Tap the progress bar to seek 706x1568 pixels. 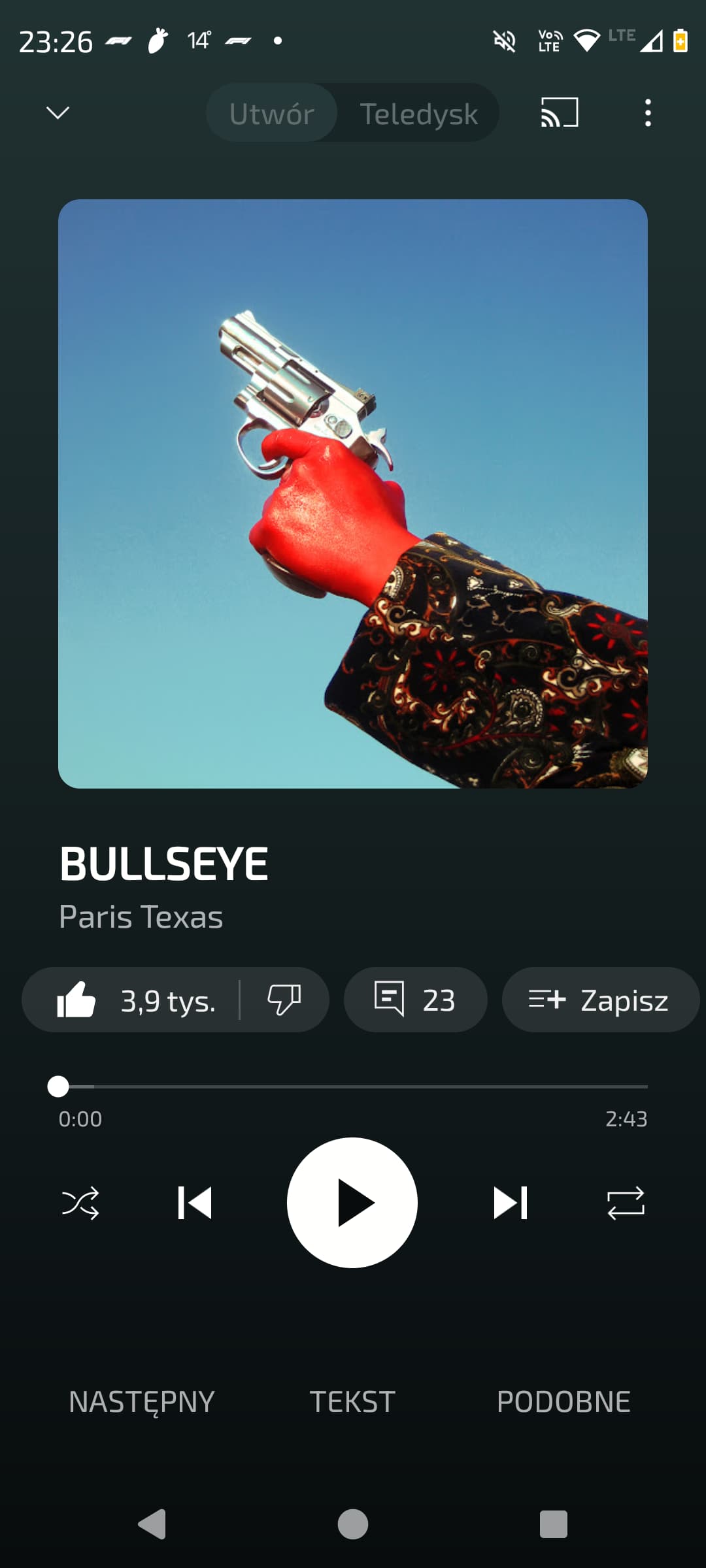click(x=353, y=1086)
